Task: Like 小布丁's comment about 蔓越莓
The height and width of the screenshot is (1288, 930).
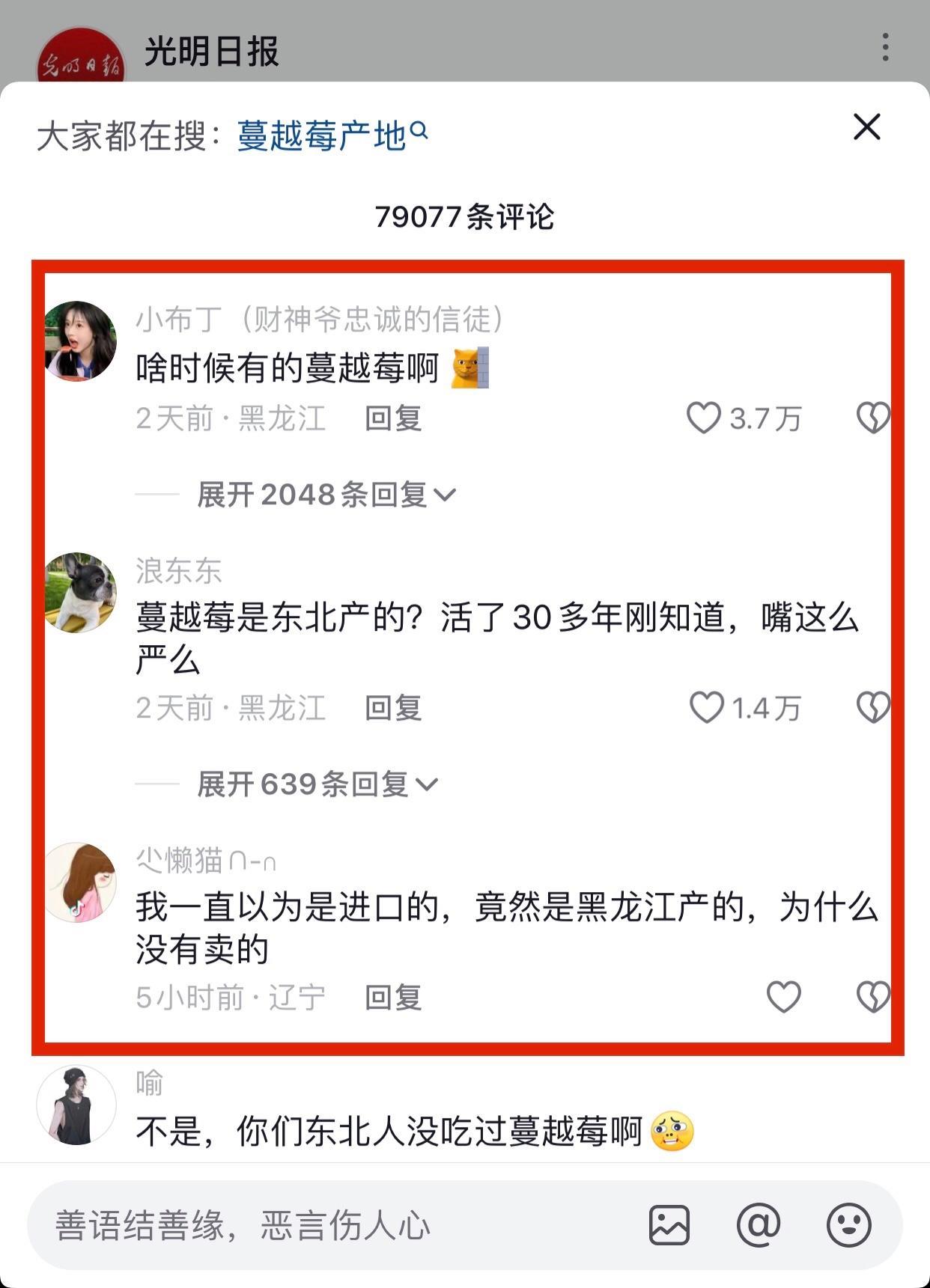Action: (x=704, y=418)
